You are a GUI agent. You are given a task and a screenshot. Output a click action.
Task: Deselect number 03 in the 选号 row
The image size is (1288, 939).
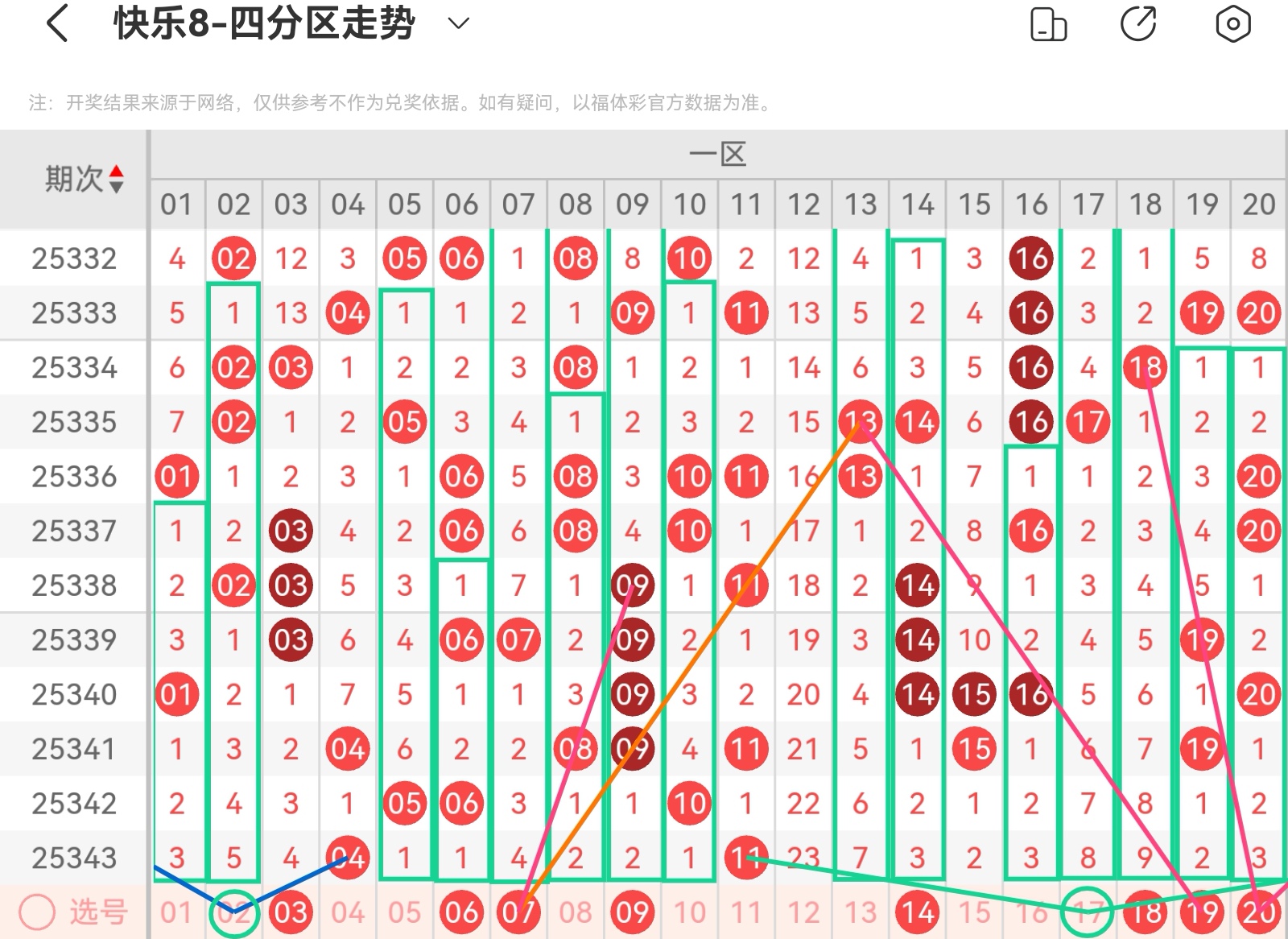click(x=291, y=912)
